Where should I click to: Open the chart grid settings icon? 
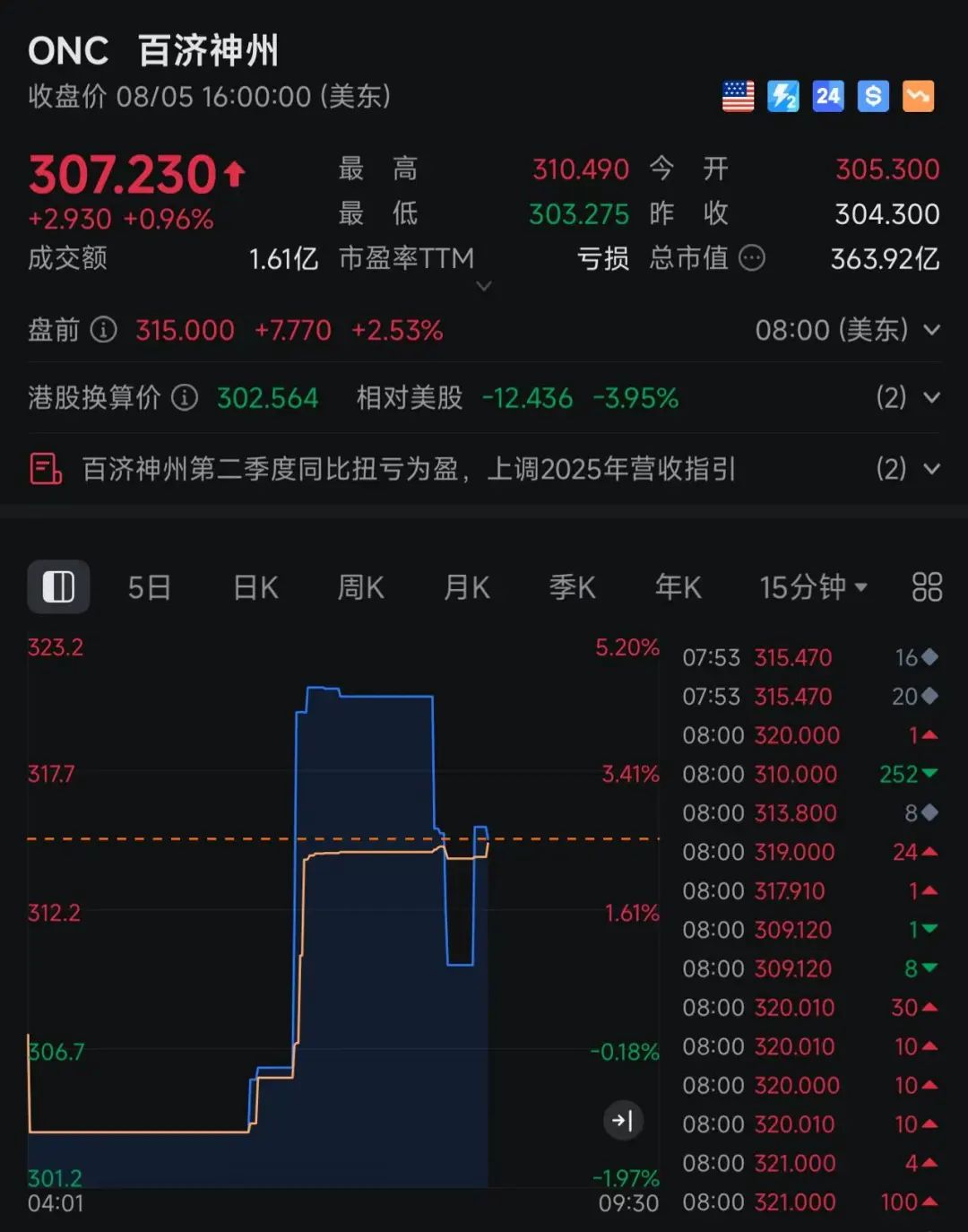pos(927,587)
